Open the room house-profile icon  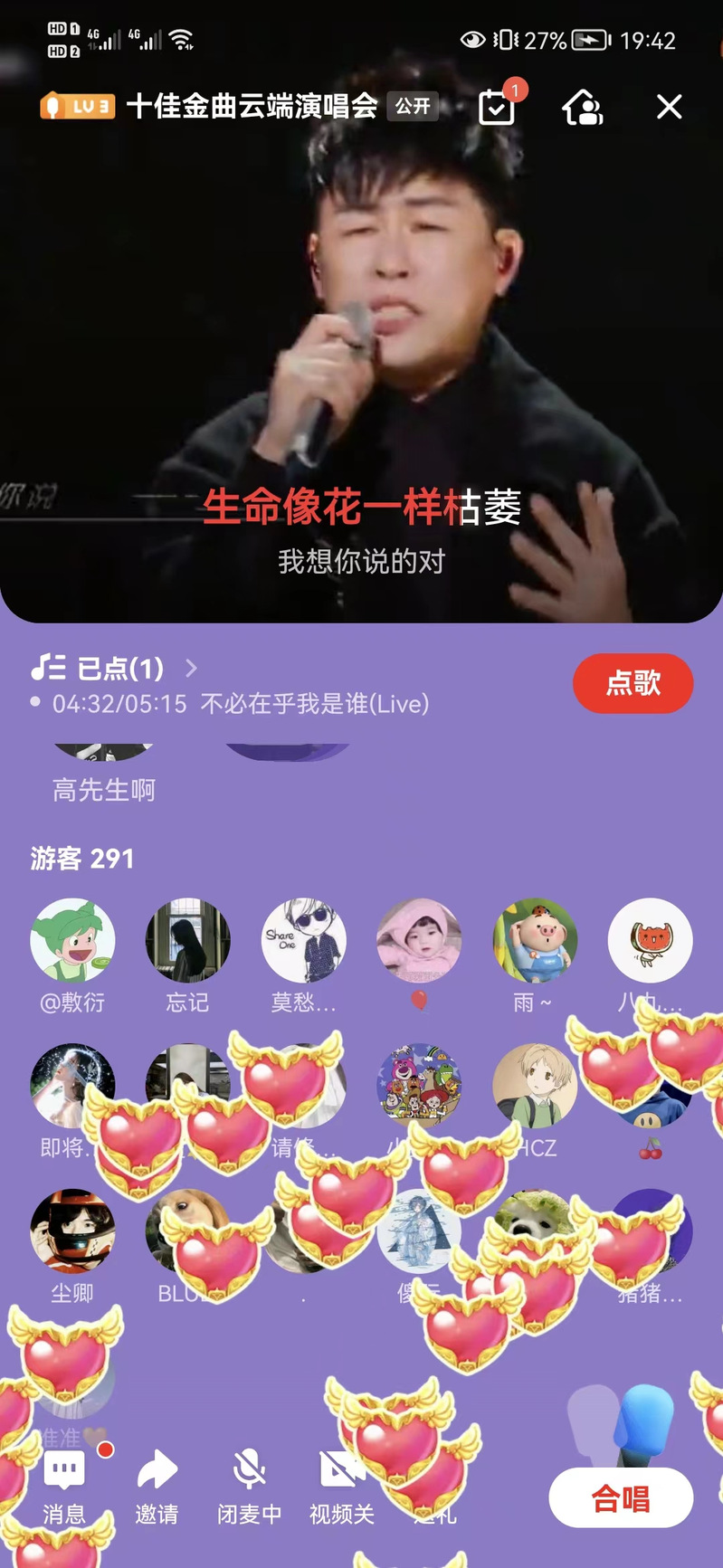click(583, 107)
